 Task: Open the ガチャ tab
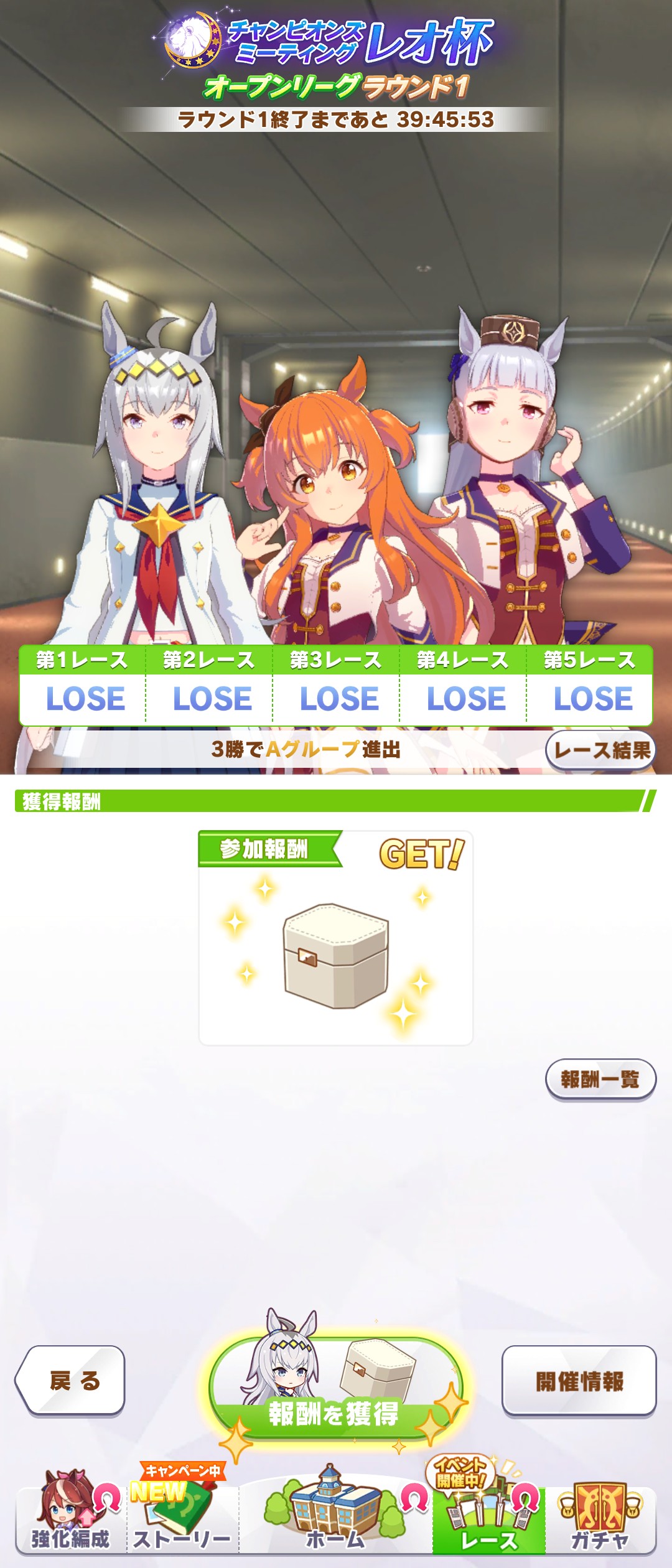pyautogui.click(x=600, y=1518)
